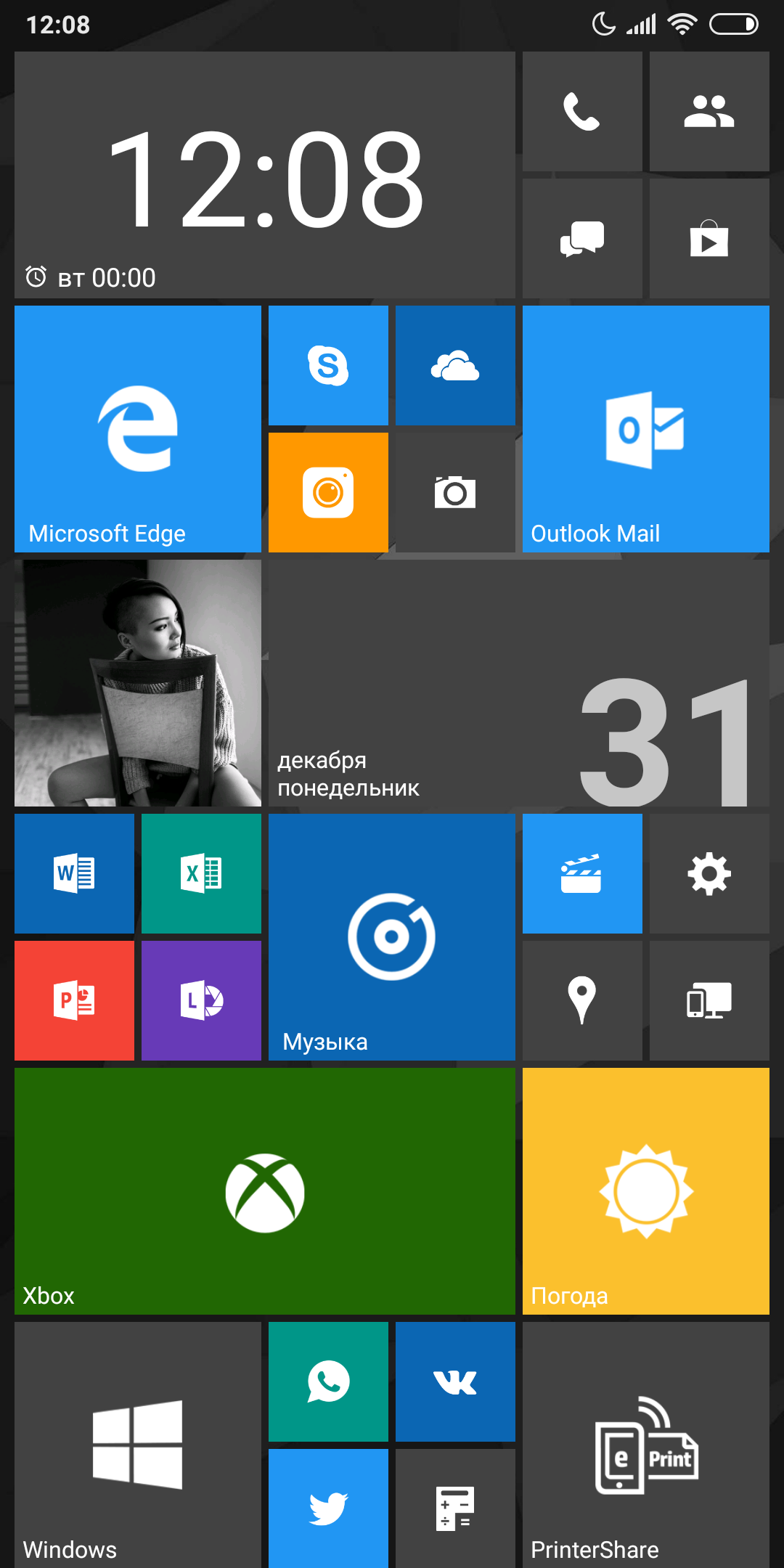This screenshot has width=784, height=1568.
Task: Open the Microsoft Edge tile
Action: pos(138,428)
